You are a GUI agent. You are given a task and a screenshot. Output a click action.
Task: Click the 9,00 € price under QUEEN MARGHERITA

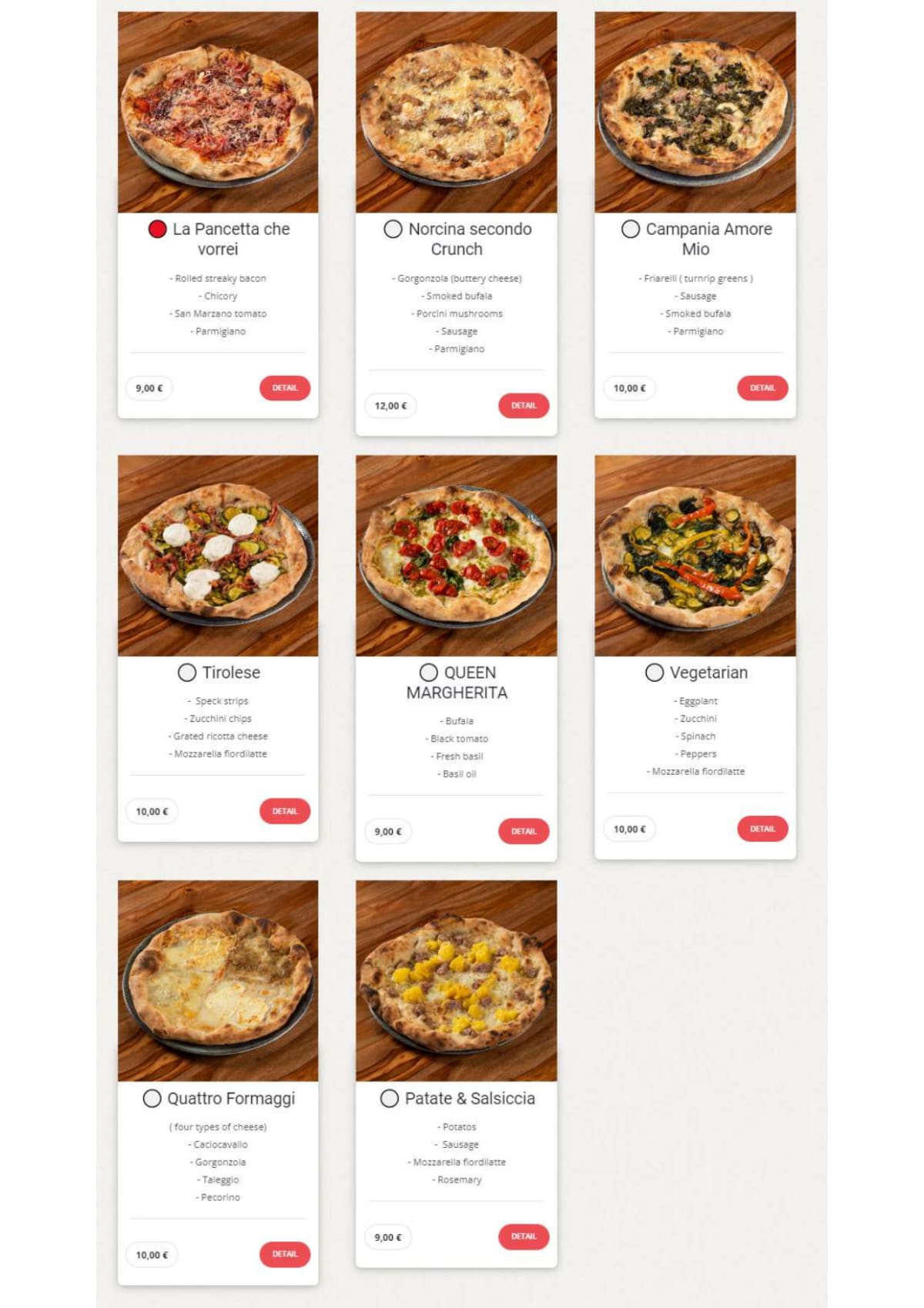tap(388, 831)
